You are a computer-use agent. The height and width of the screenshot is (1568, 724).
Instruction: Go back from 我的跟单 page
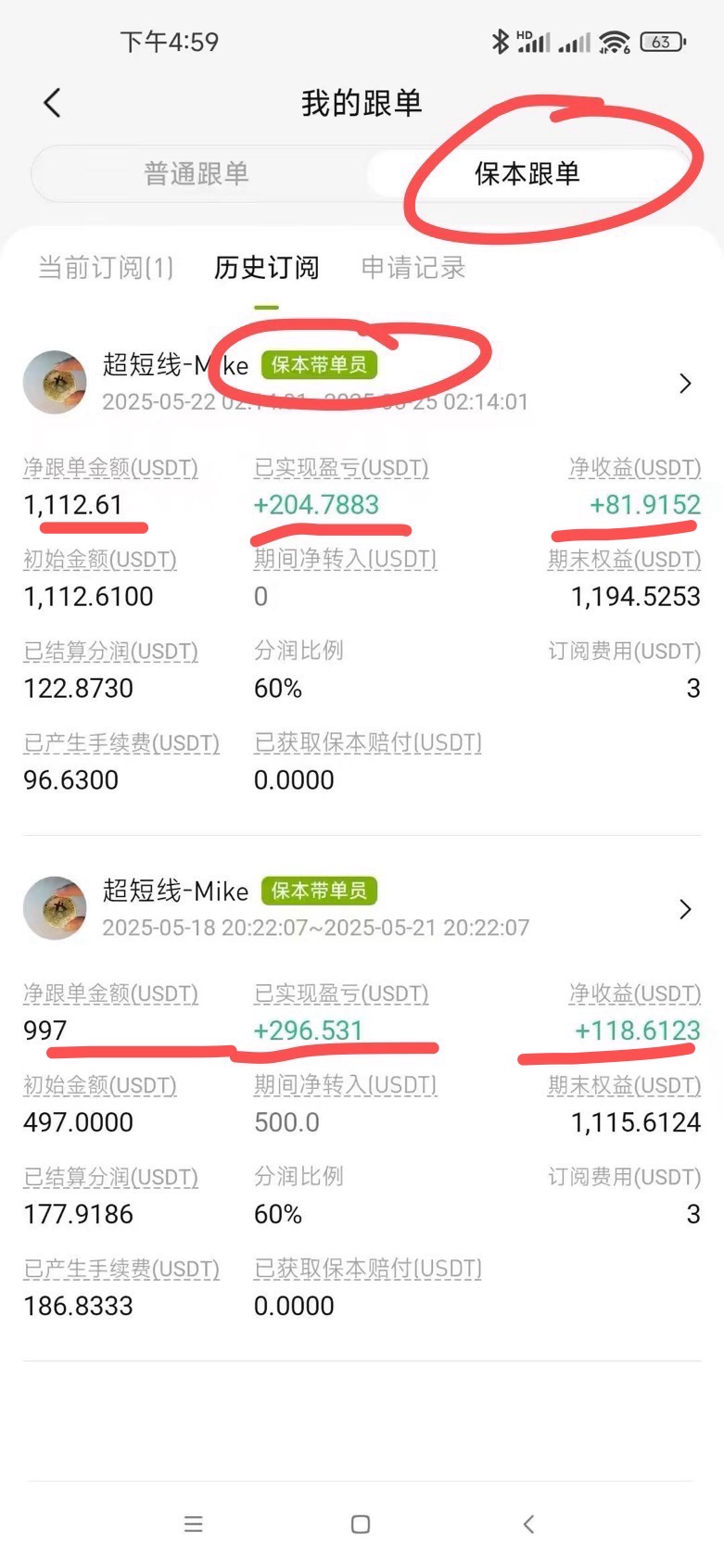tap(53, 103)
